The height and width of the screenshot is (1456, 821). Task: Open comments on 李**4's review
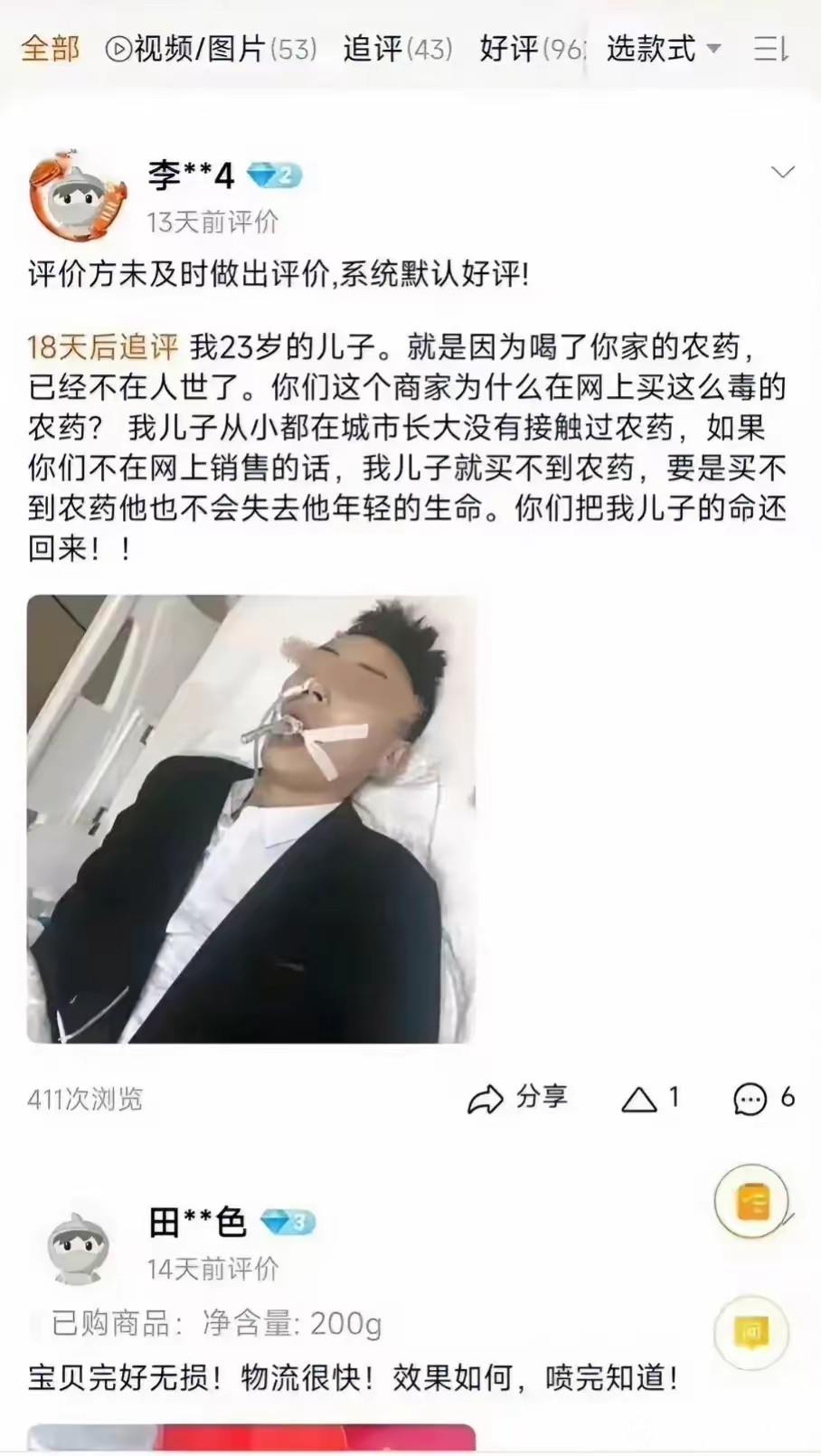tap(763, 1098)
